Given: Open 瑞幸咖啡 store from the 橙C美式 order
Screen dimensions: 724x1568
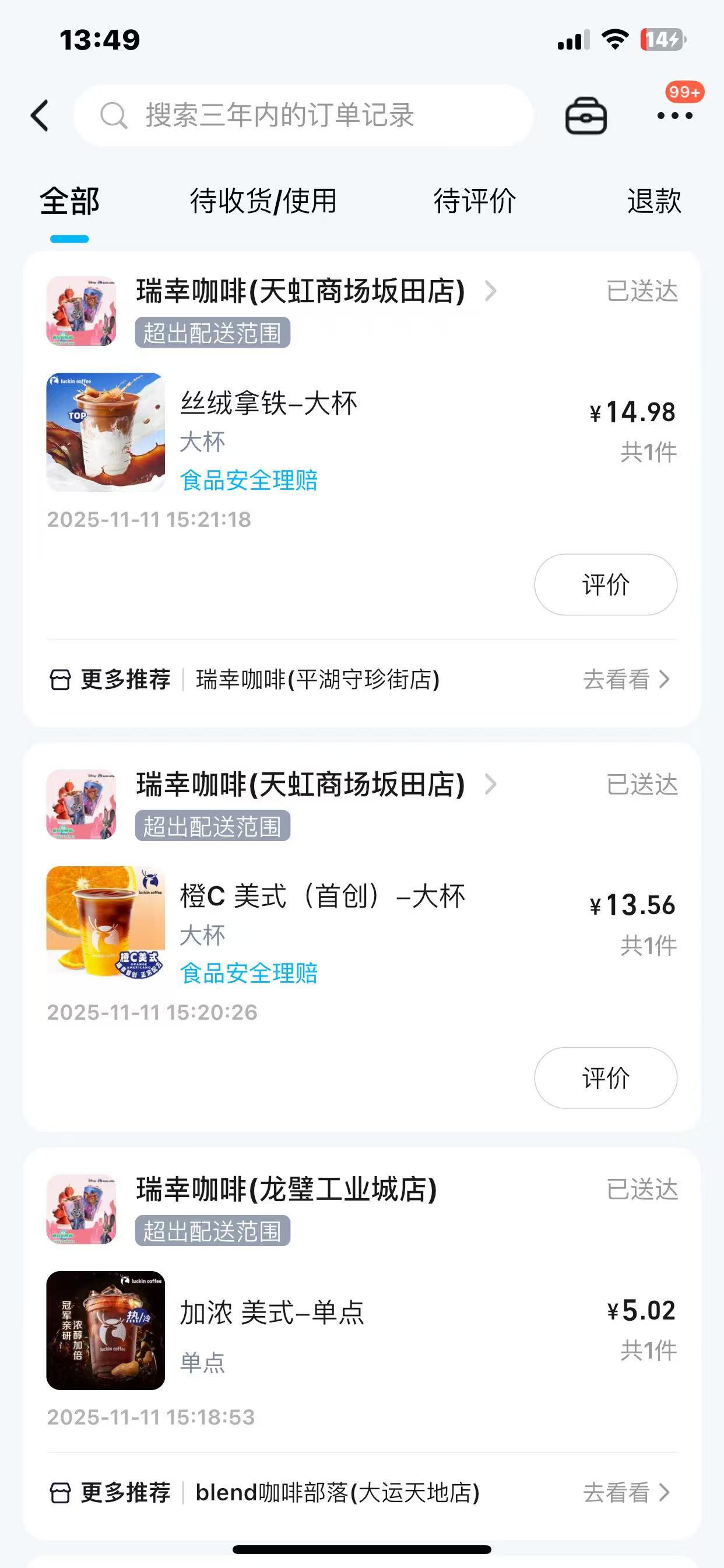Looking at the screenshot, I should coord(301,785).
